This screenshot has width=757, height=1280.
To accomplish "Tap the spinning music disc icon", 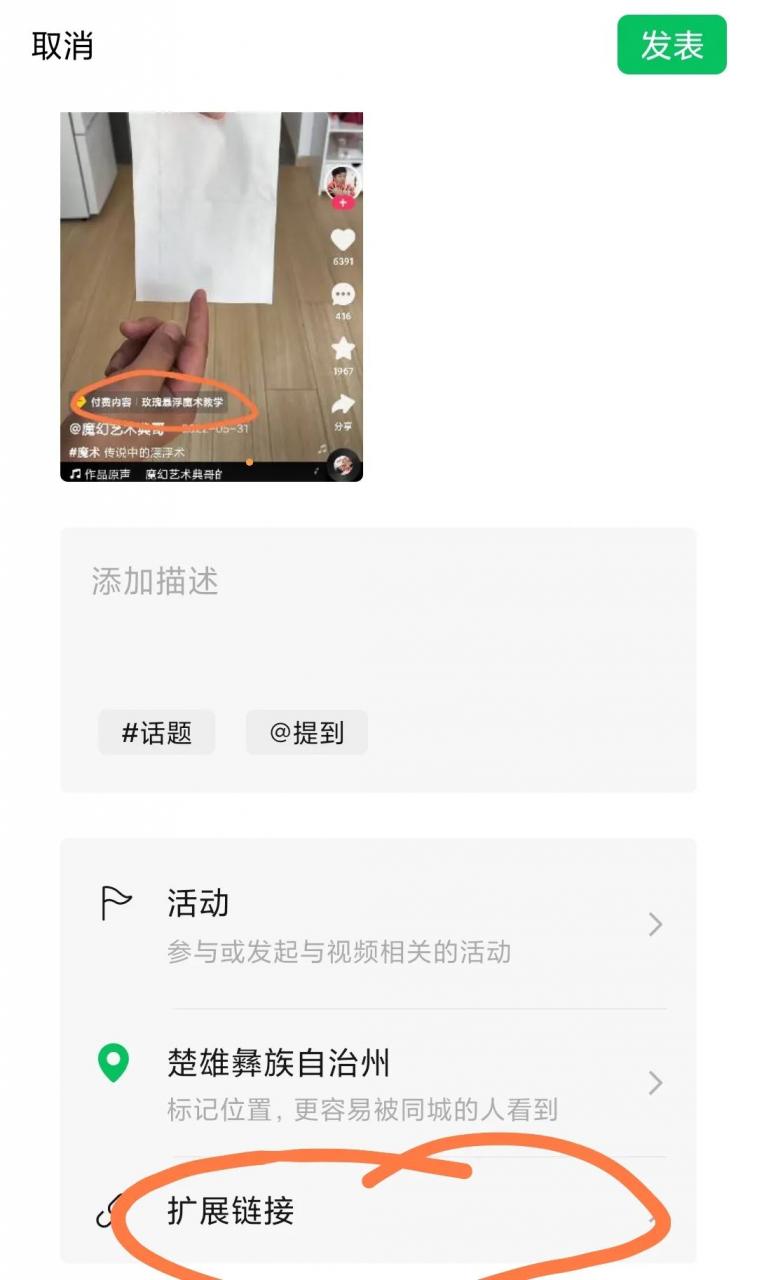I will click(x=344, y=462).
